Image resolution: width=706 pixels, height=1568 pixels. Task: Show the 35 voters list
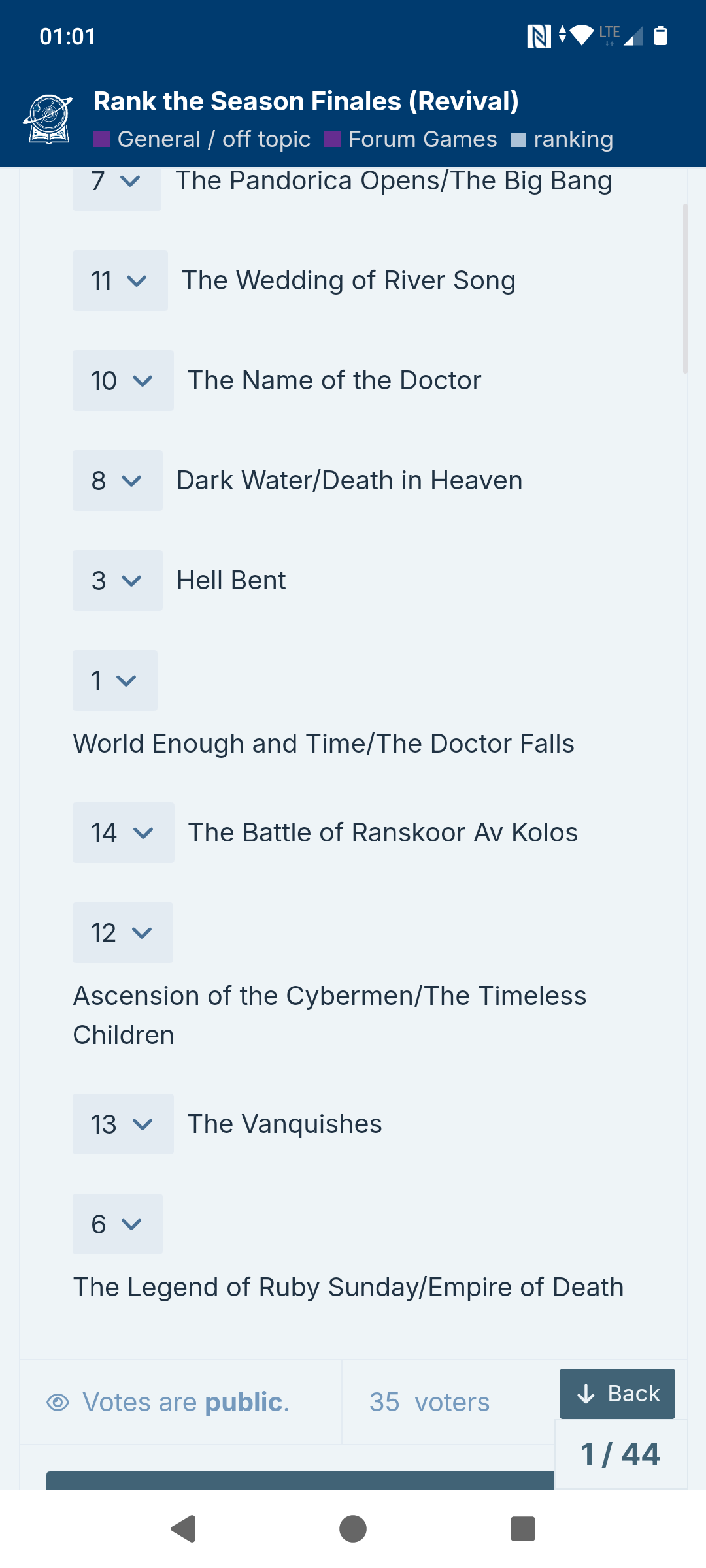[x=429, y=1402]
